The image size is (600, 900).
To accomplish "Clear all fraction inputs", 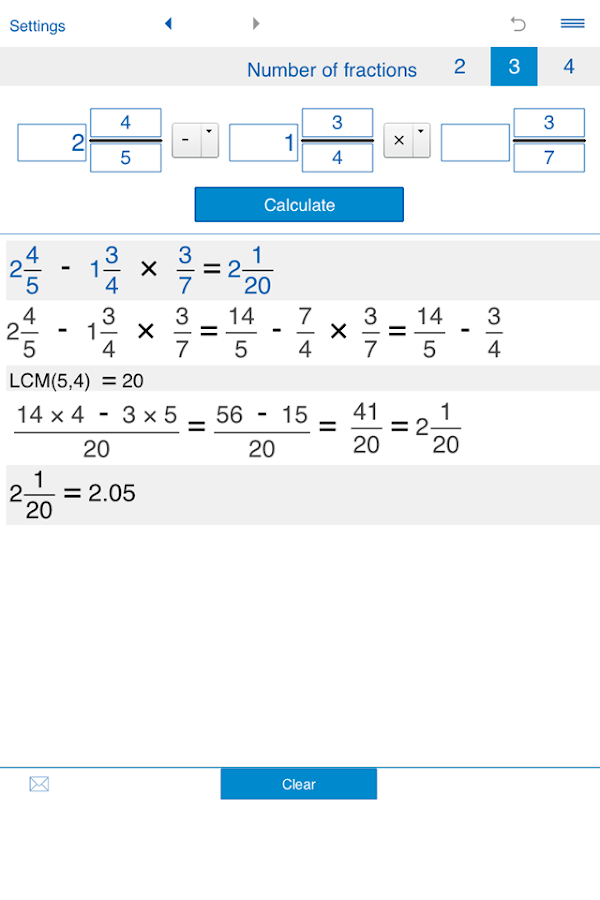I will coord(299,784).
